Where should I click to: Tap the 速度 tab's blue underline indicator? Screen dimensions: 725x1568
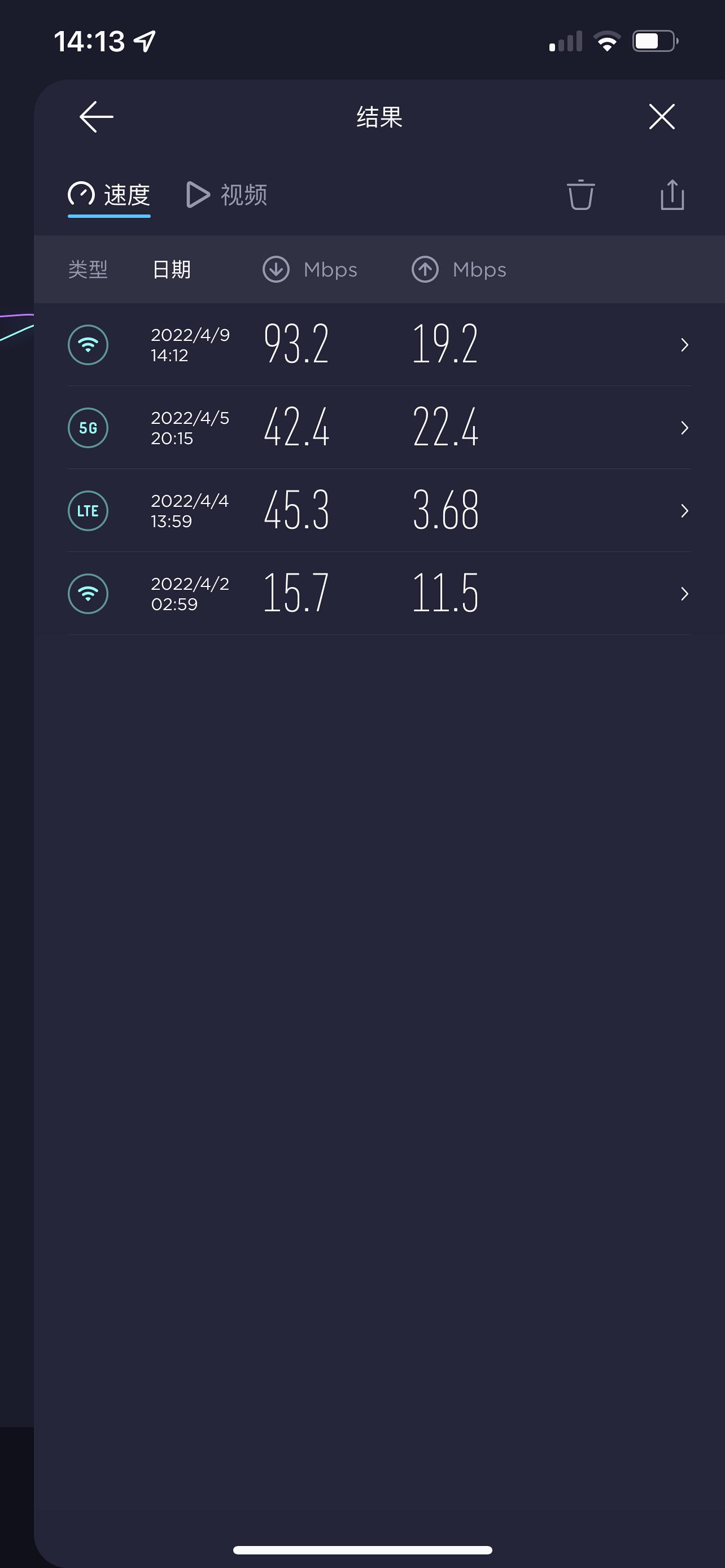(109, 216)
